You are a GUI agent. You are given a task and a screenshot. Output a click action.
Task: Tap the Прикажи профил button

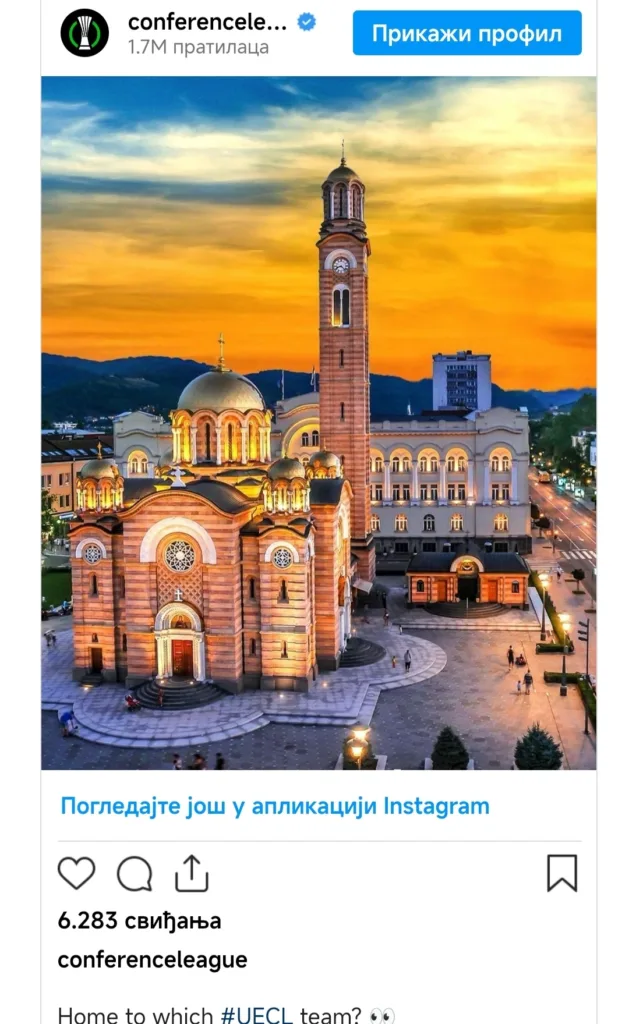467,33
